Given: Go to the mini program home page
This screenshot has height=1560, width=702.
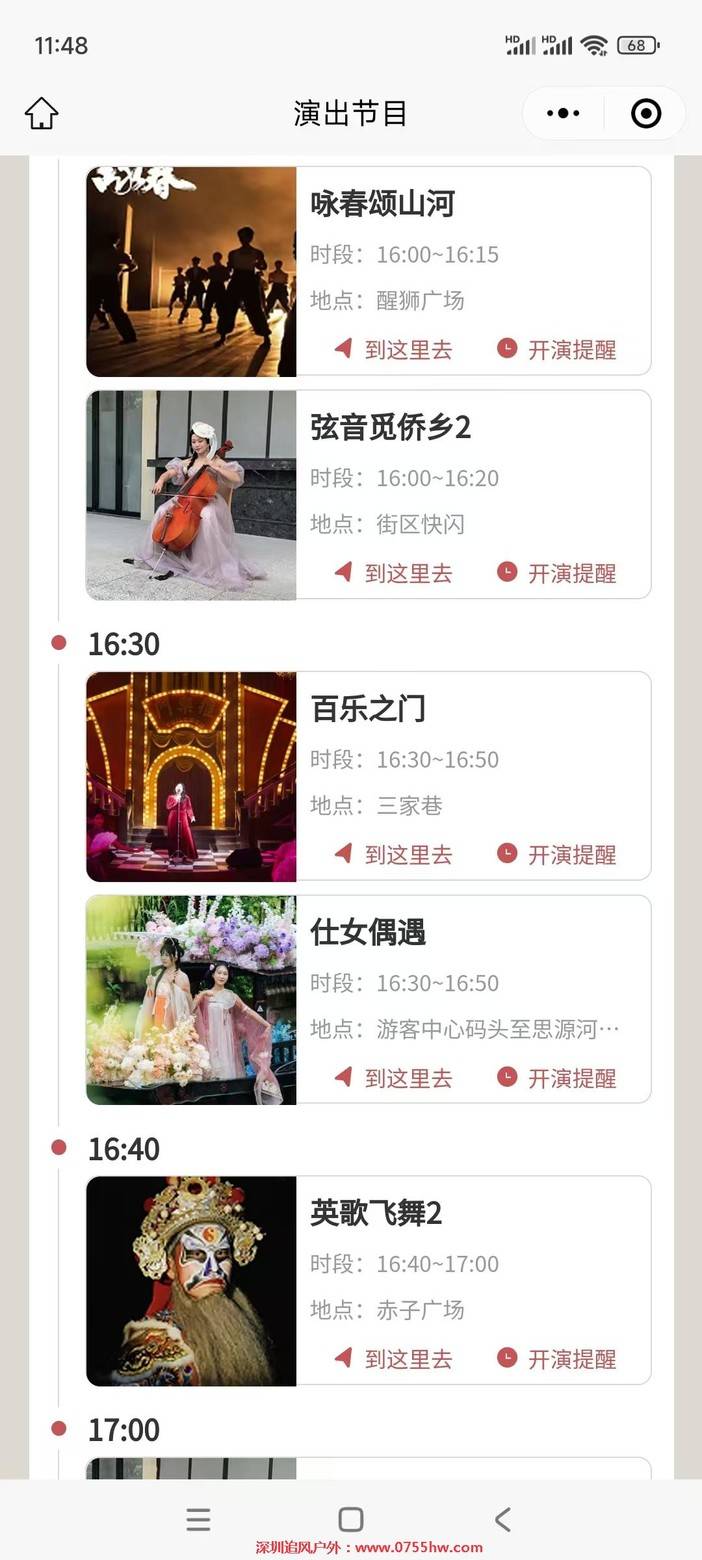Looking at the screenshot, I should point(41,113).
